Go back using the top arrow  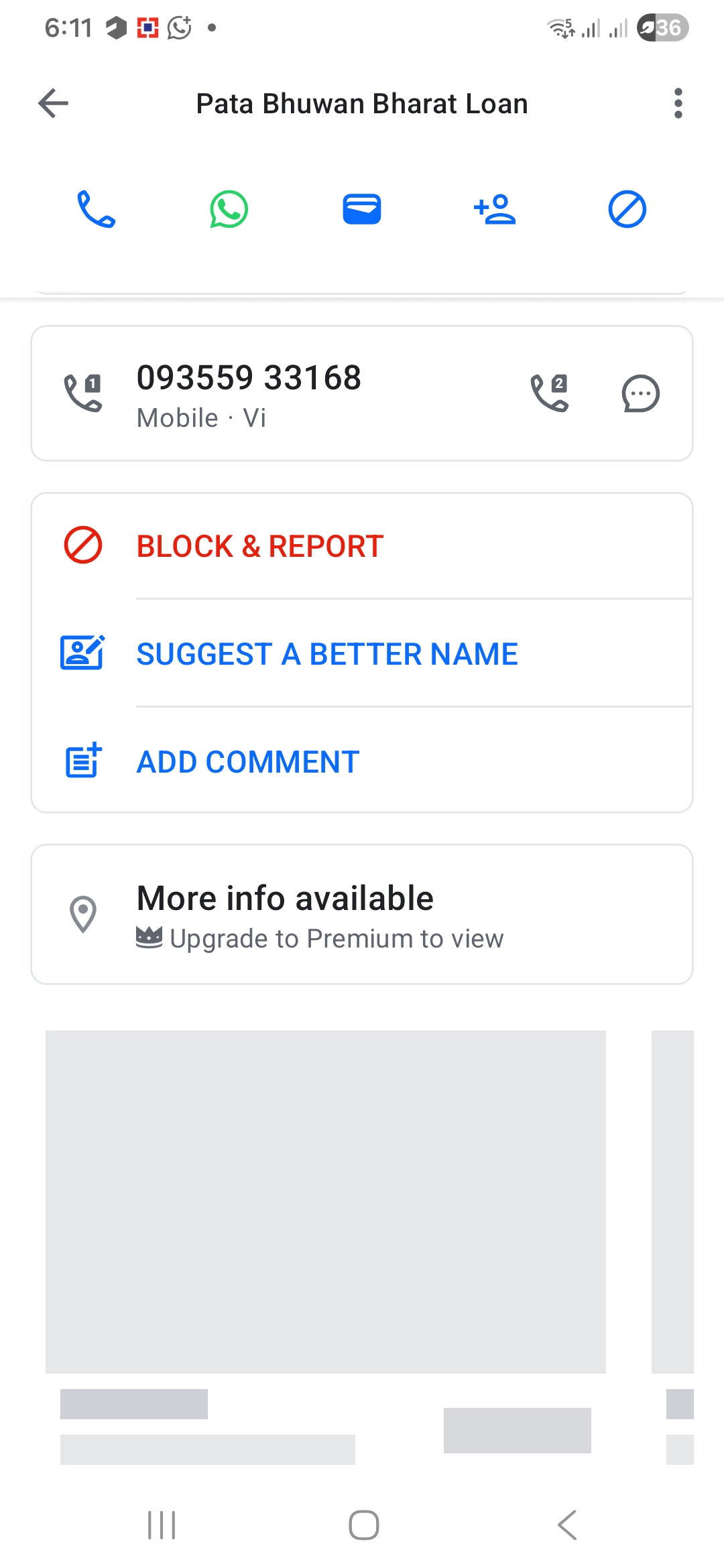[54, 103]
